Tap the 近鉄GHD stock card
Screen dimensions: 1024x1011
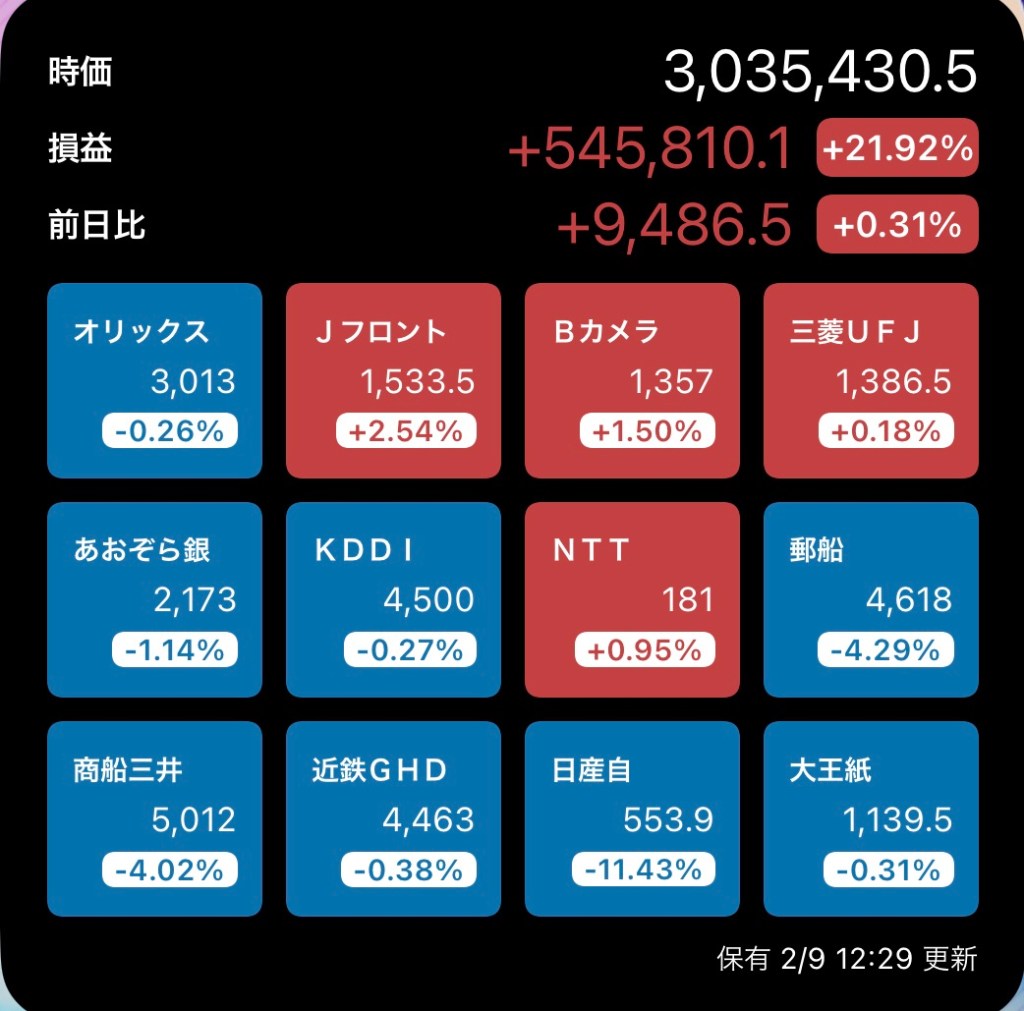click(393, 819)
